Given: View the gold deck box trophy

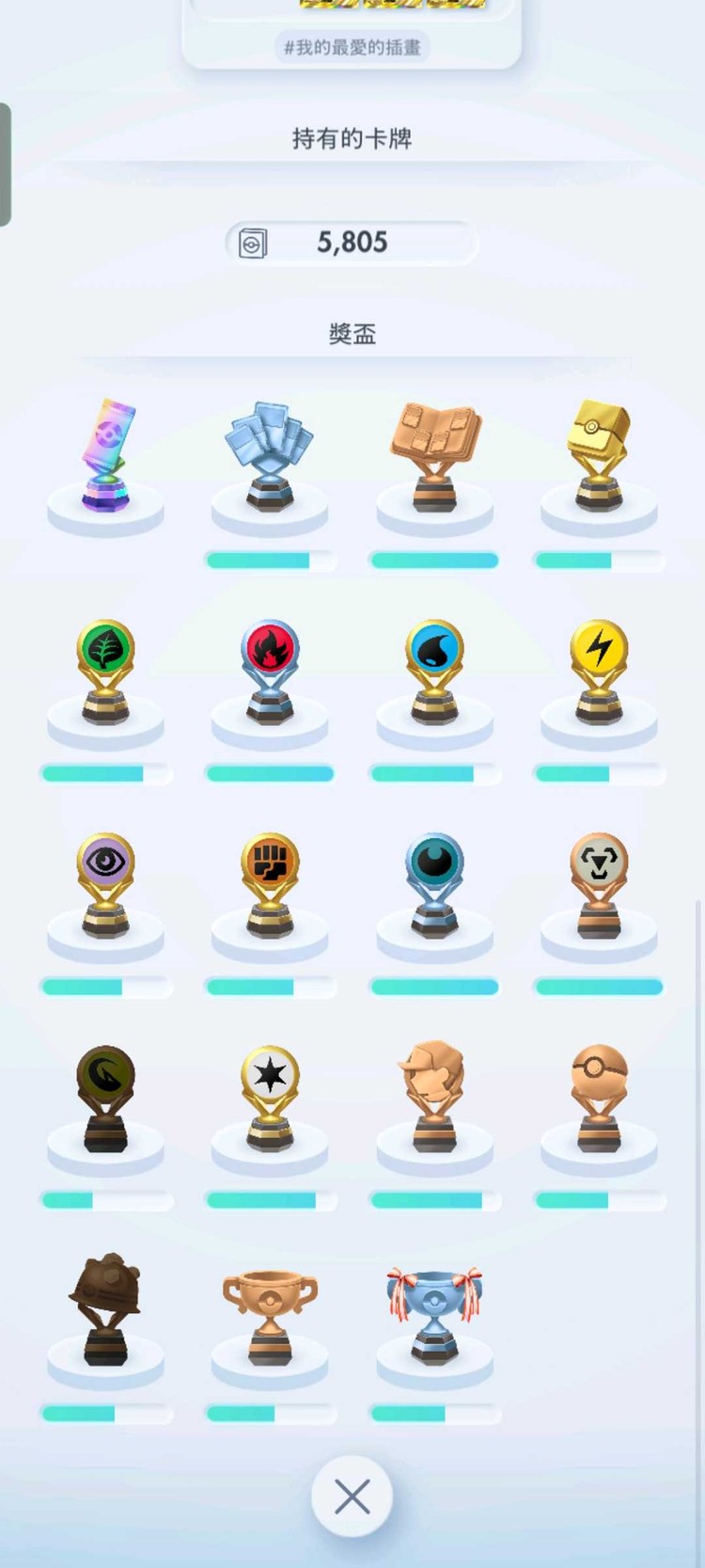Looking at the screenshot, I should (599, 458).
